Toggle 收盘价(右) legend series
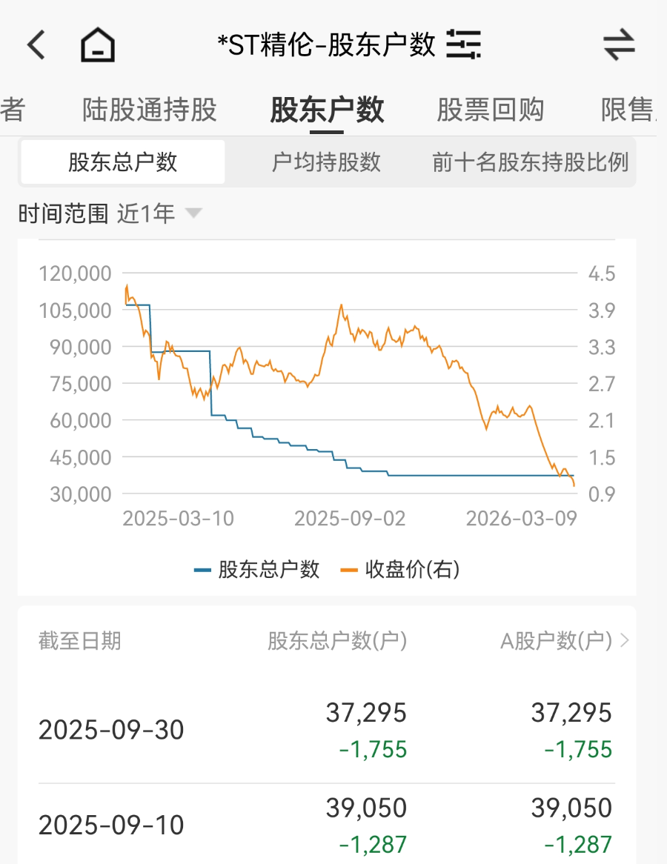Viewport: 667px width, 864px height. [401, 569]
